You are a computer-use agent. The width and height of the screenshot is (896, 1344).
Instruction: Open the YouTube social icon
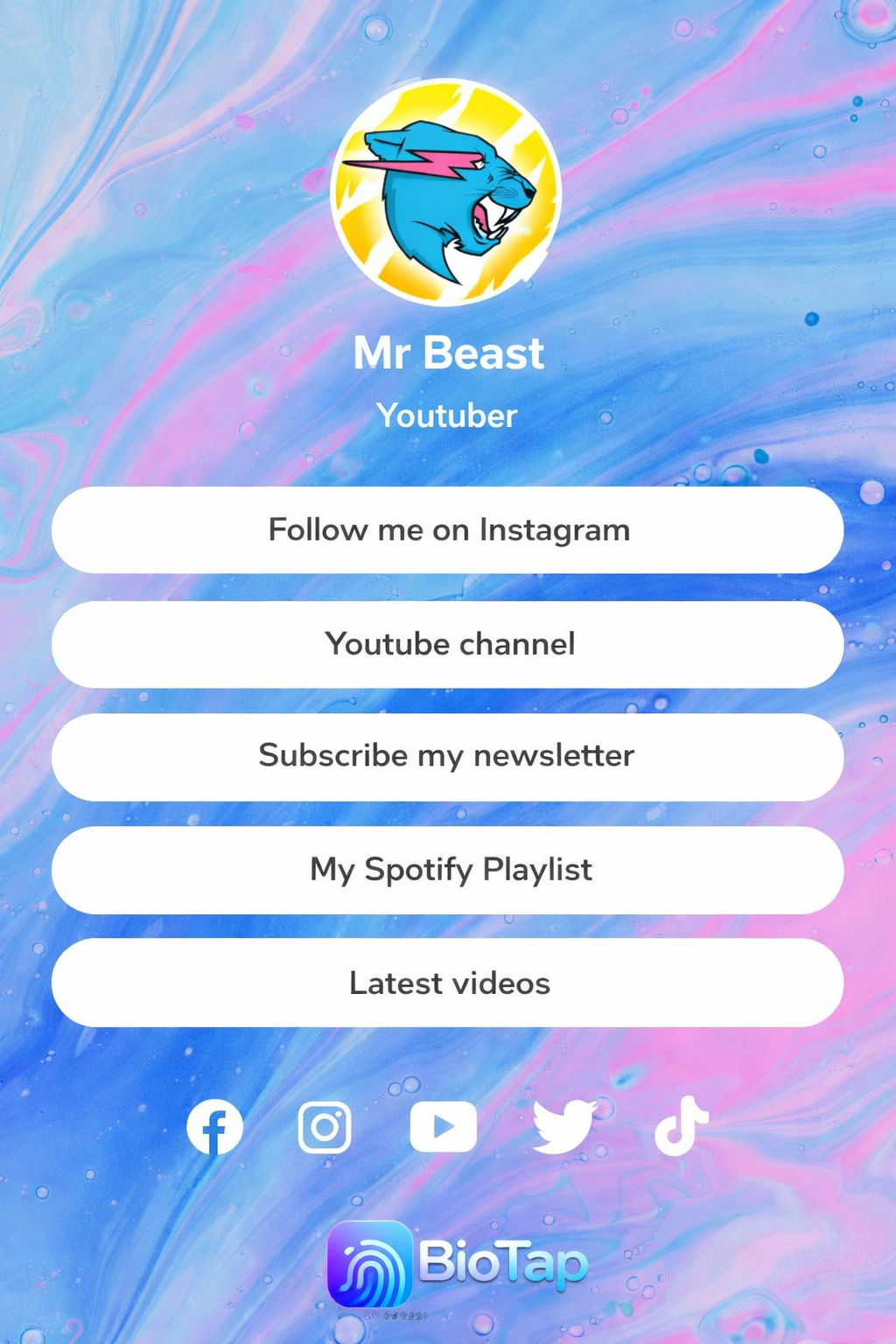click(444, 1127)
